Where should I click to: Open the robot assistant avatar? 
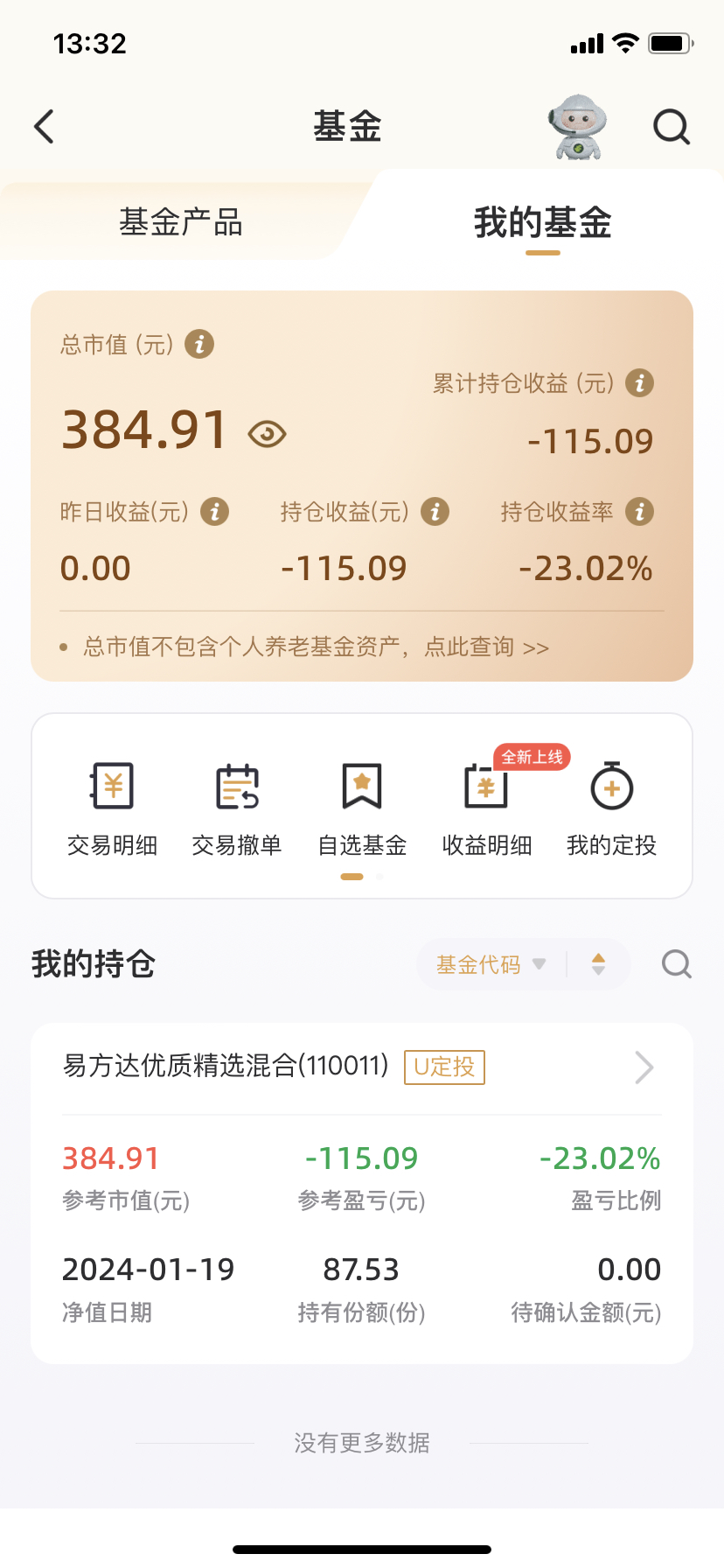(x=577, y=128)
